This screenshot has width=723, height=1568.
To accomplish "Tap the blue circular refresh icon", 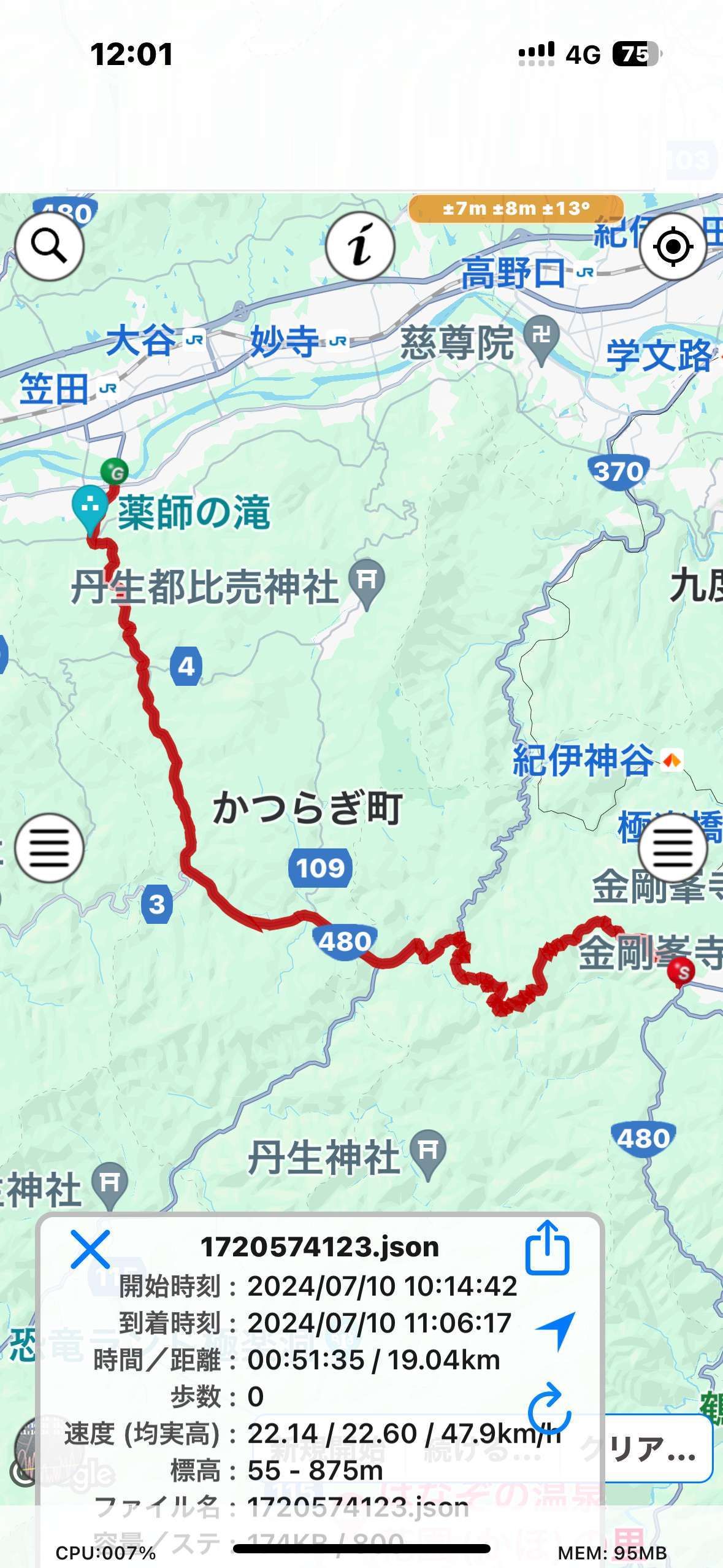I will pyautogui.click(x=549, y=1408).
